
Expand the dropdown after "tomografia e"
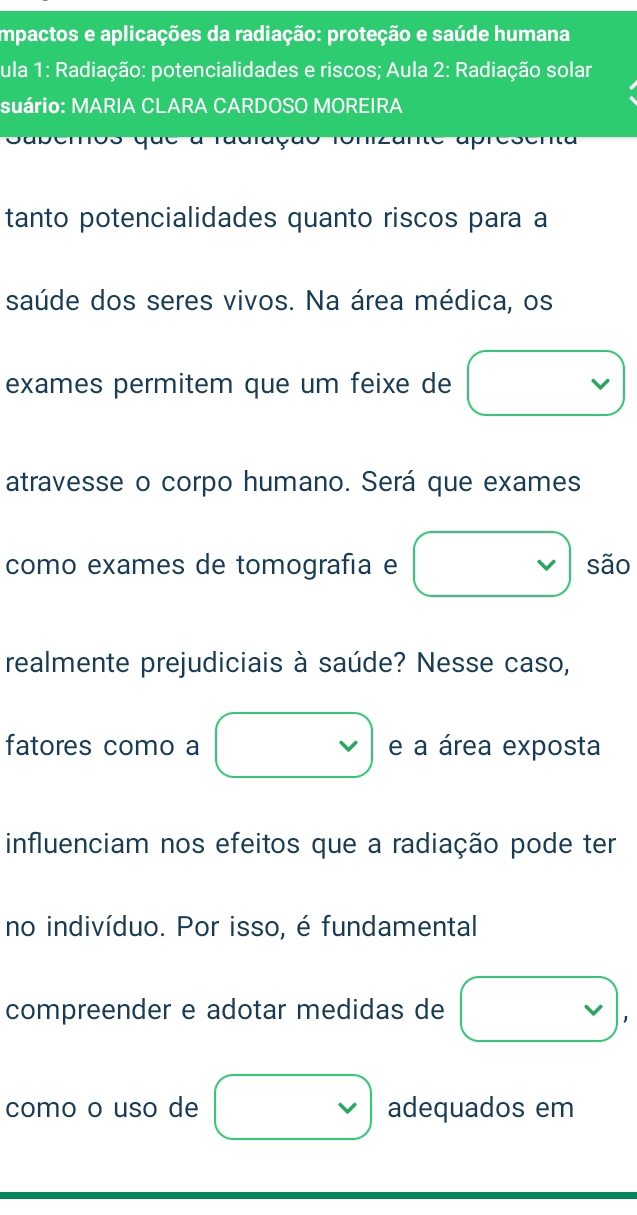click(x=492, y=564)
